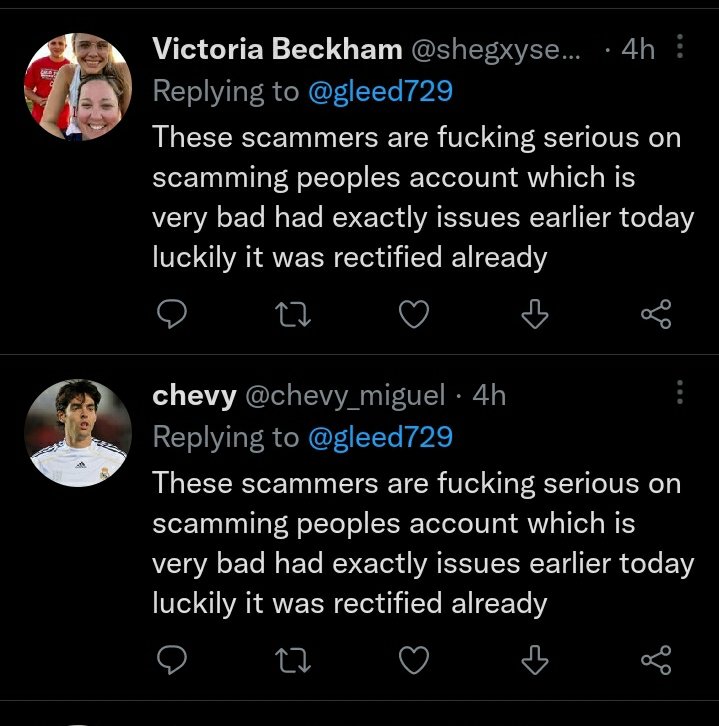Open Victoria Beckham's profile picture

pyautogui.click(x=78, y=87)
